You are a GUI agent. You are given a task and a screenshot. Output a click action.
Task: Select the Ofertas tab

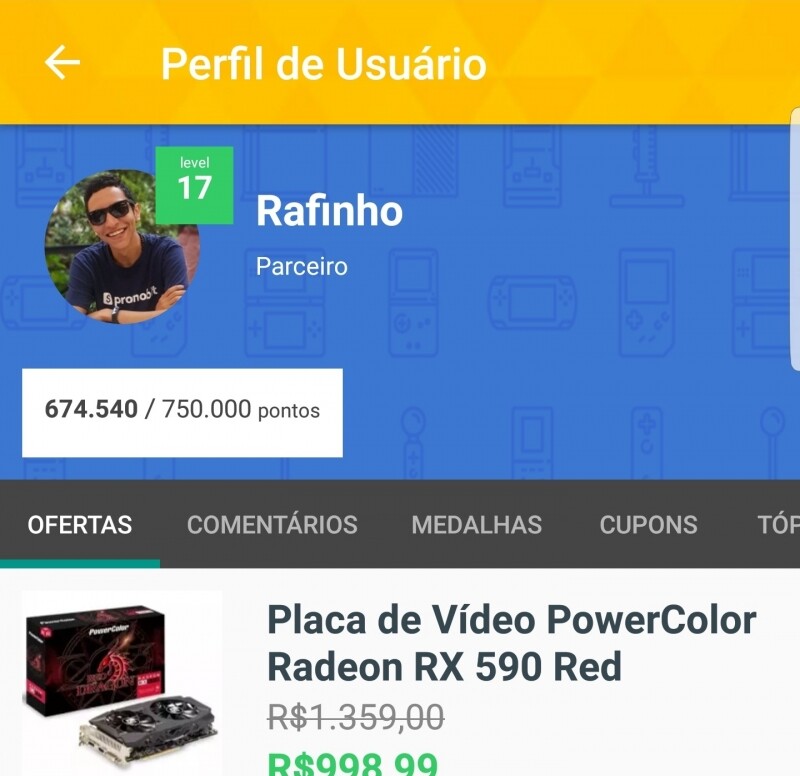point(80,524)
